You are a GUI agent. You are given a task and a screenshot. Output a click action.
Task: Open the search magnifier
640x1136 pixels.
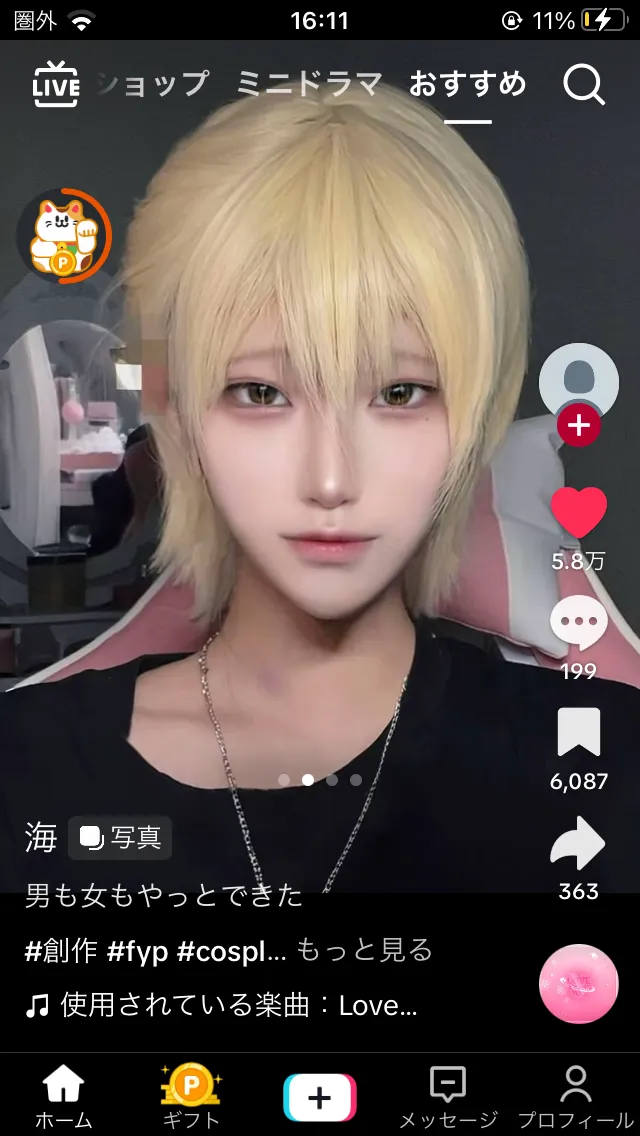coord(584,85)
